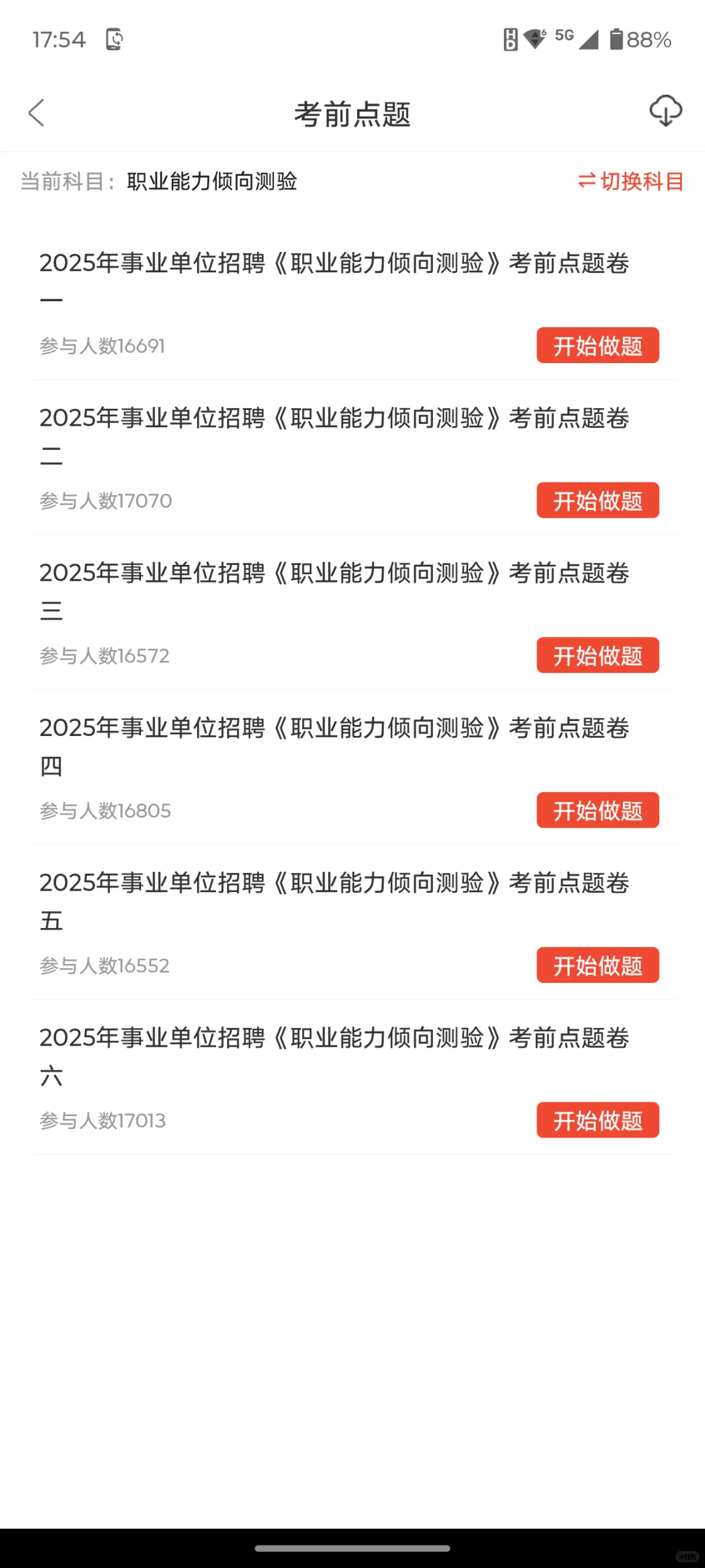Tap 切换科目 to switch subject
Viewport: 705px width, 1568px height.
pos(631,181)
